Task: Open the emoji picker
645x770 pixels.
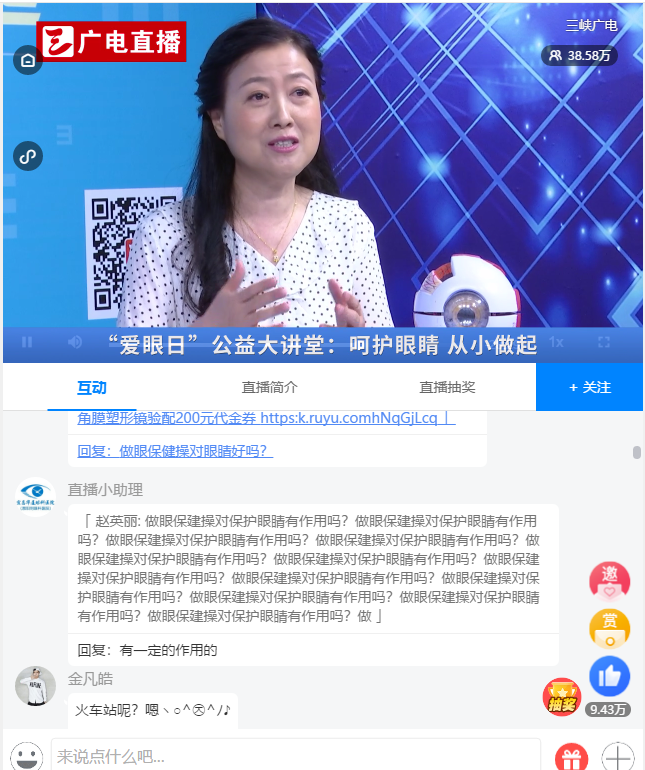Action: tap(27, 756)
